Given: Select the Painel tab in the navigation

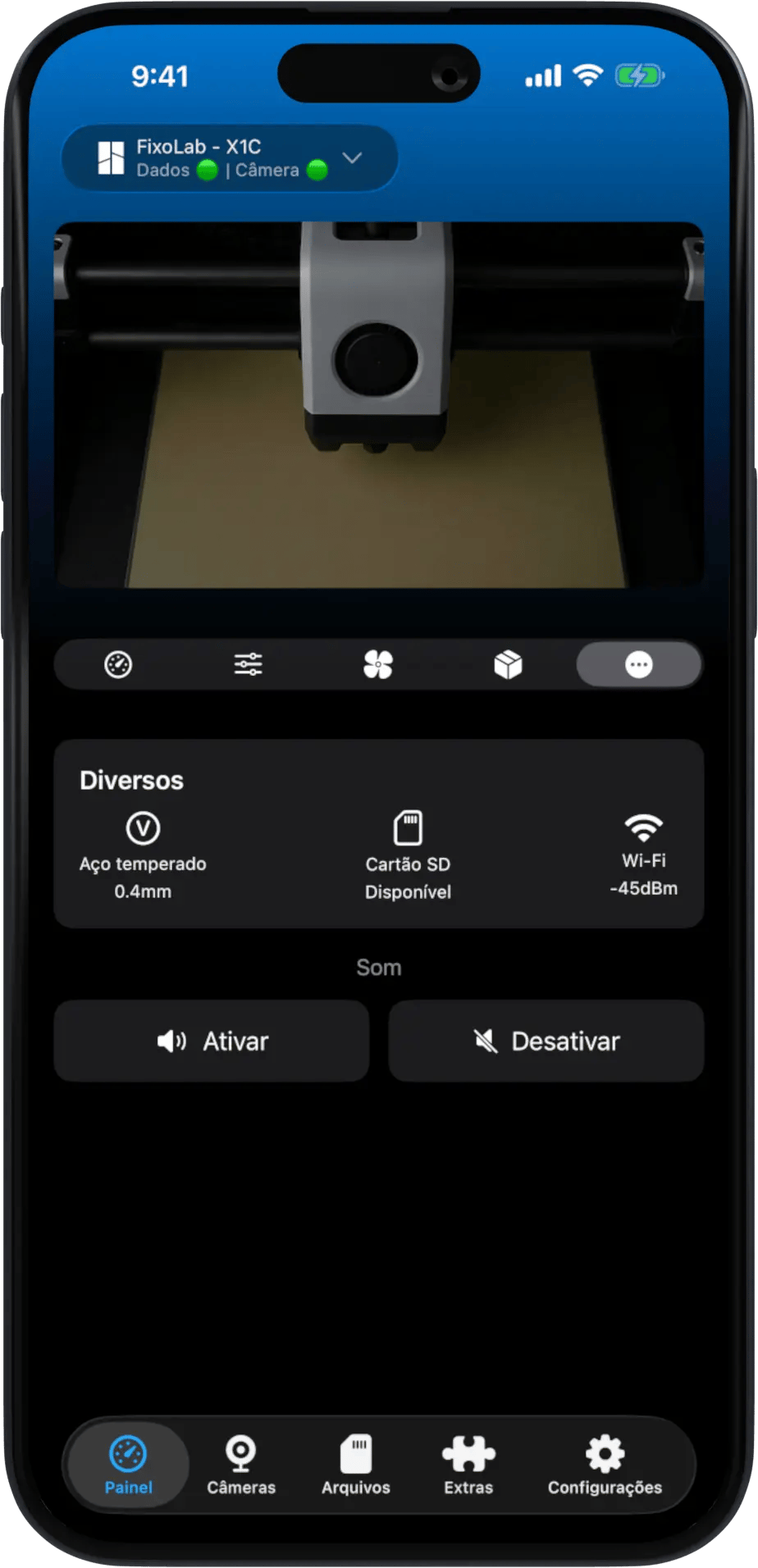Looking at the screenshot, I should coord(128,1464).
